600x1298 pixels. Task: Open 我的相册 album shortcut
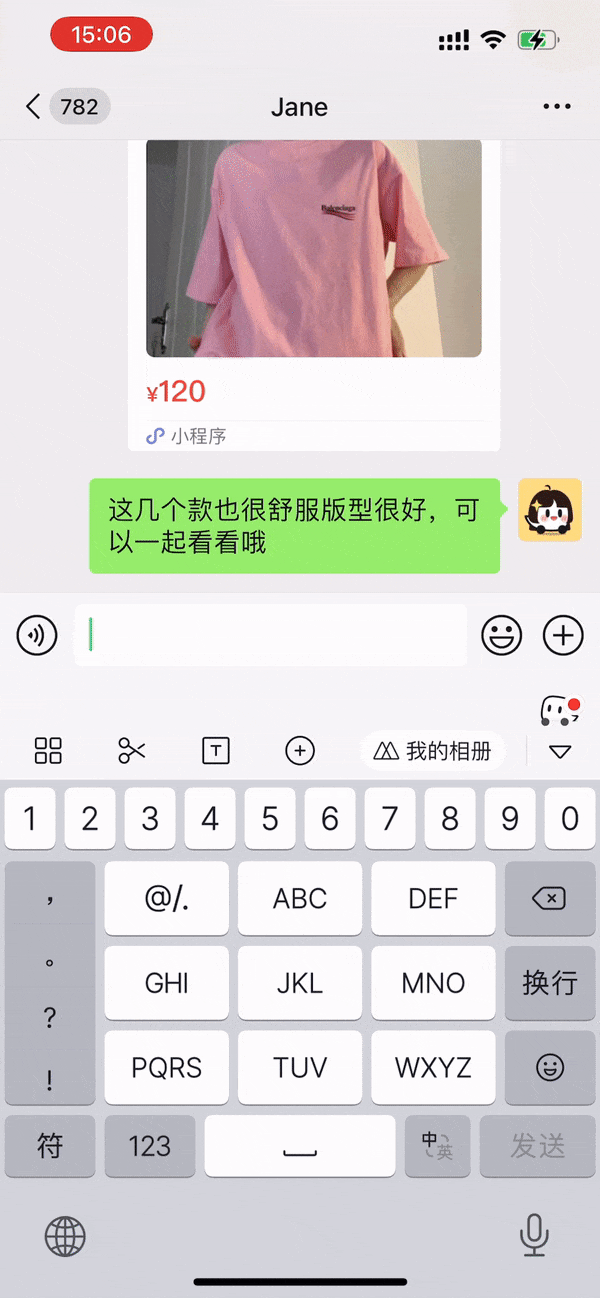(432, 751)
